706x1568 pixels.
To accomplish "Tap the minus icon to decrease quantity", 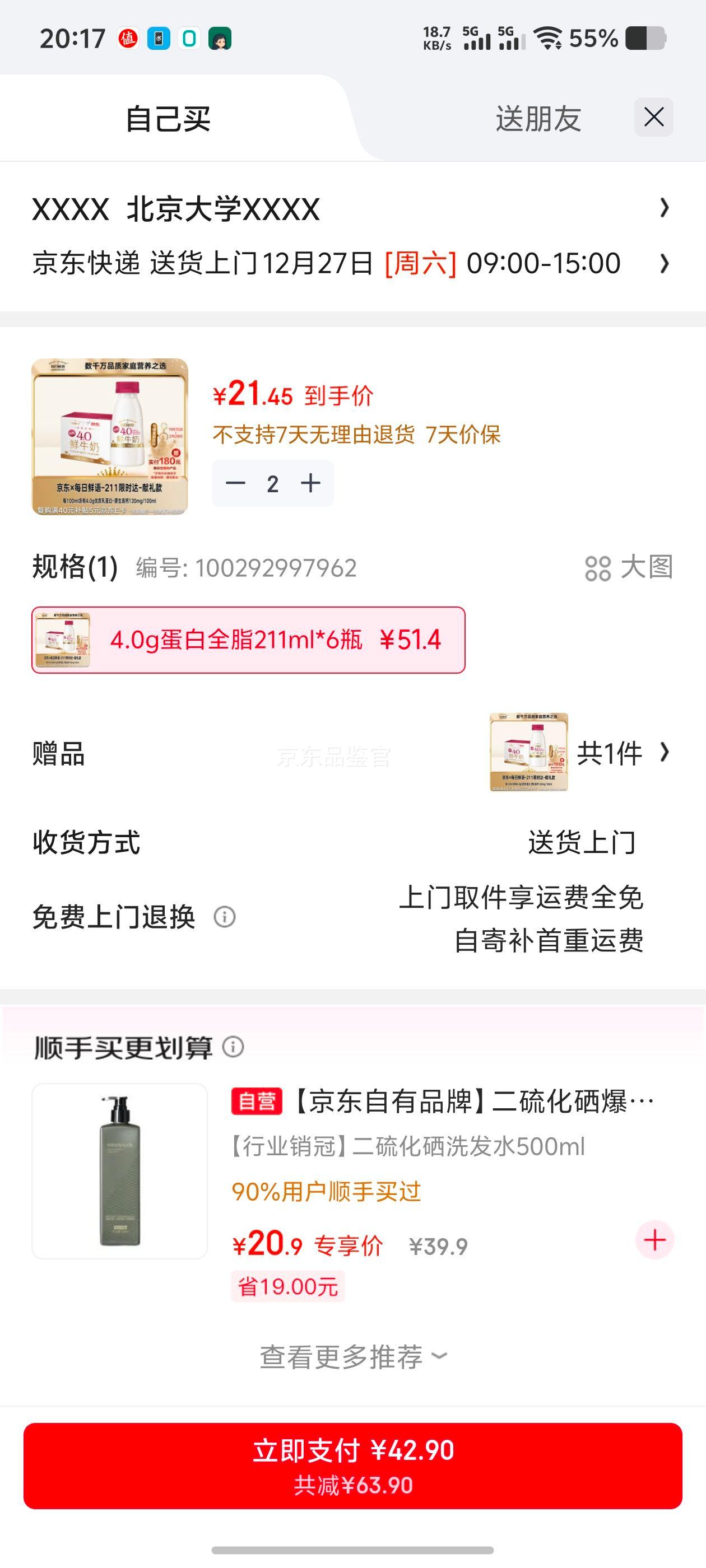I will pyautogui.click(x=236, y=483).
